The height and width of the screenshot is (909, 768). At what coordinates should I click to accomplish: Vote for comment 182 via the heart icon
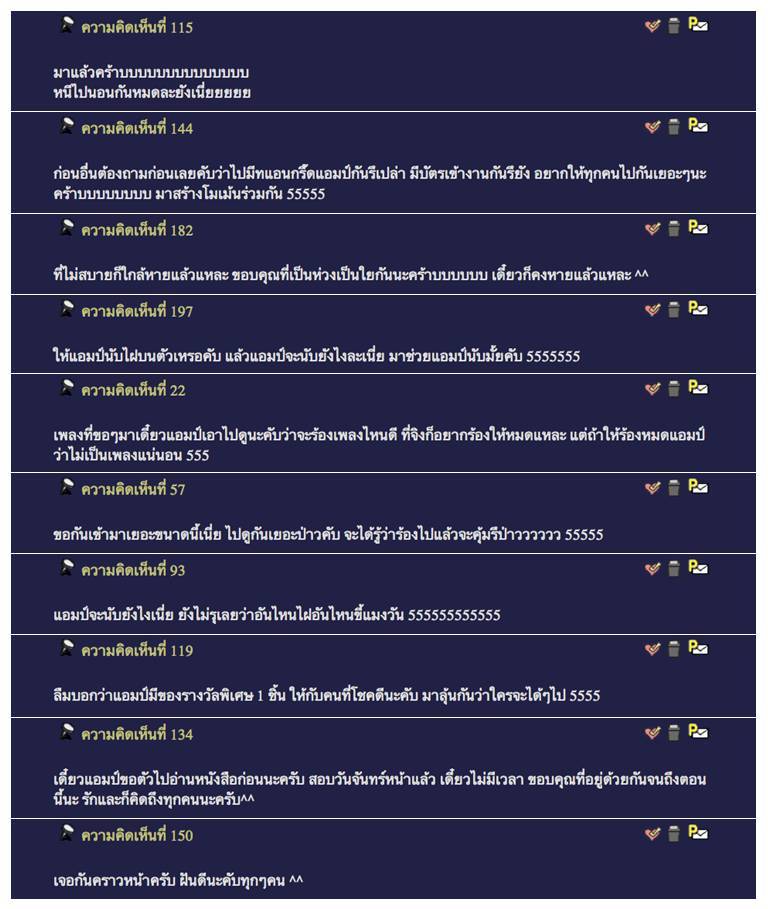[x=653, y=229]
